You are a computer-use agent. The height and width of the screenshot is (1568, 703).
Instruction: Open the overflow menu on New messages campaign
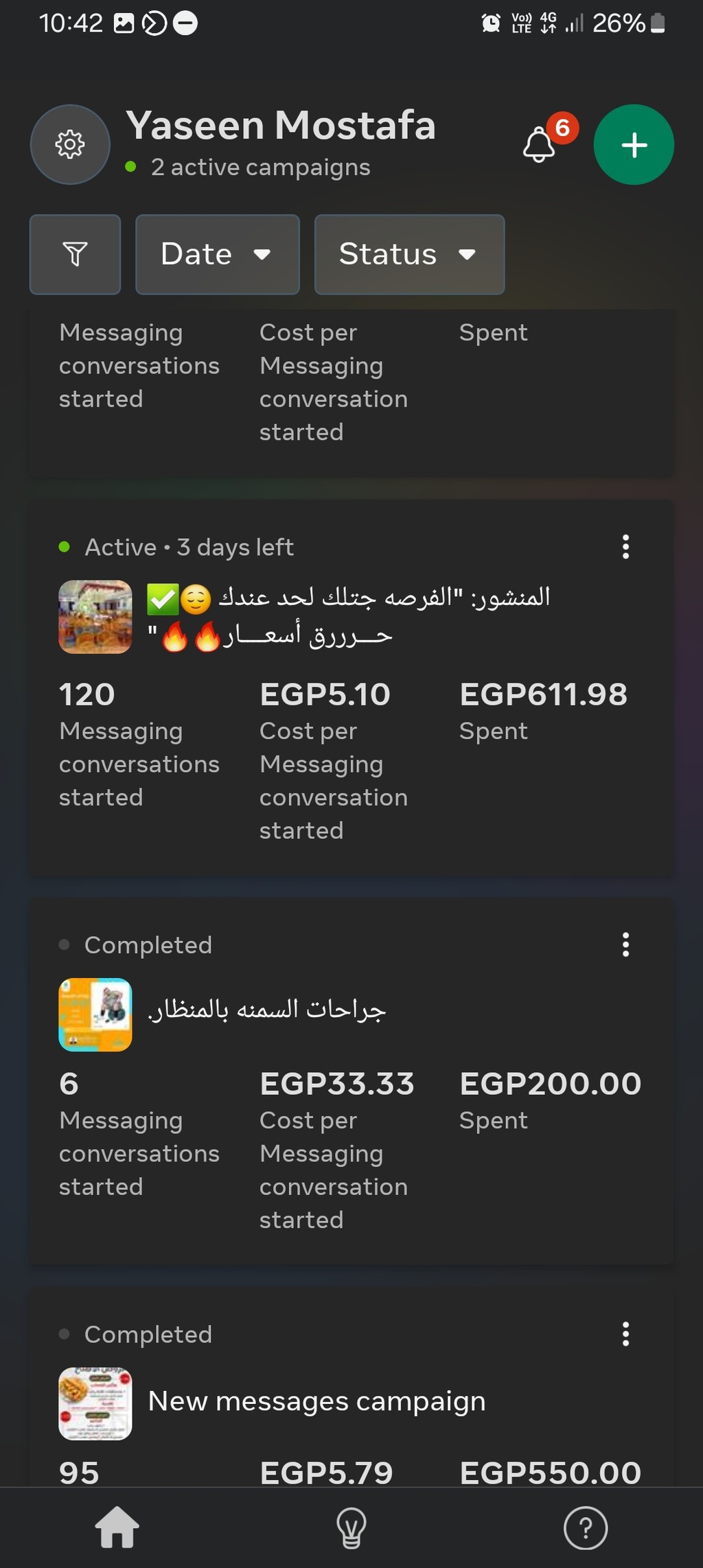[x=625, y=1334]
